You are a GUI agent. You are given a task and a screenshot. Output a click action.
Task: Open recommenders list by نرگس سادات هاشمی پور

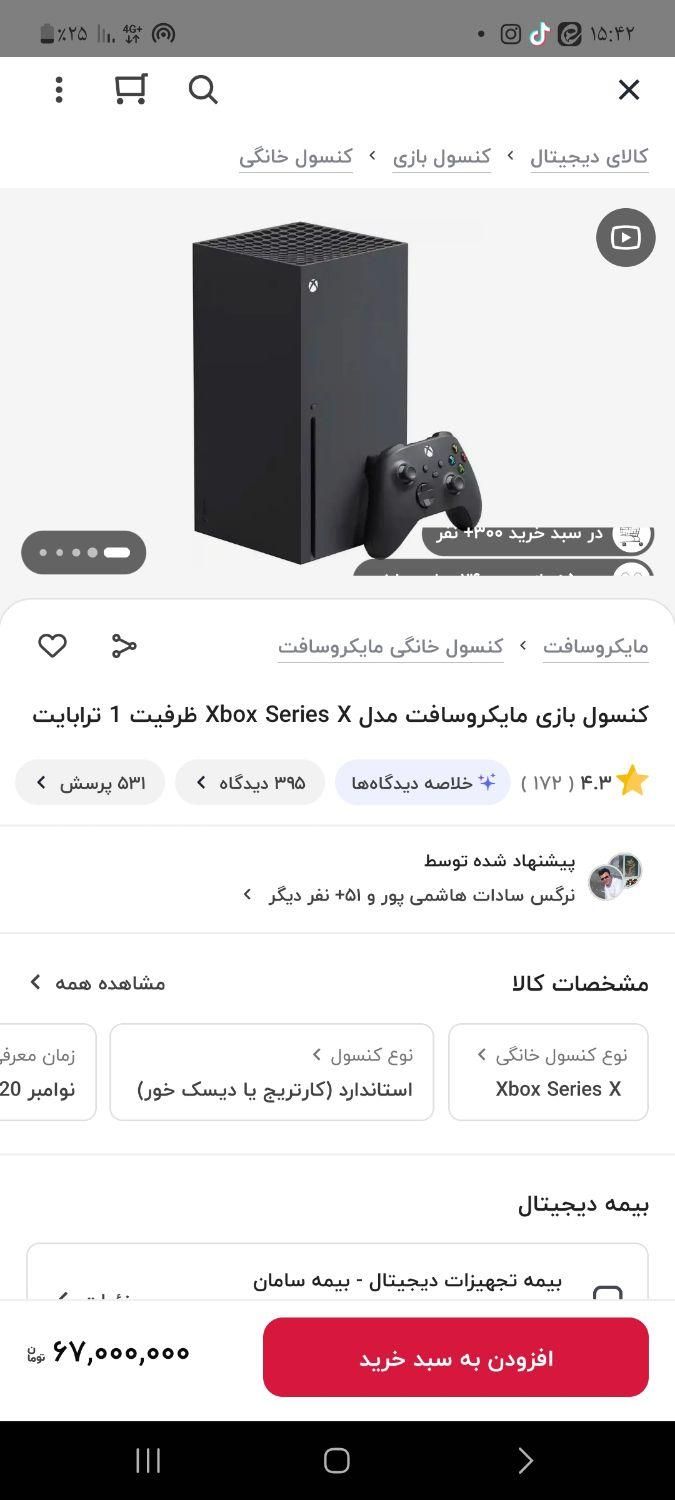pyautogui.click(x=410, y=895)
